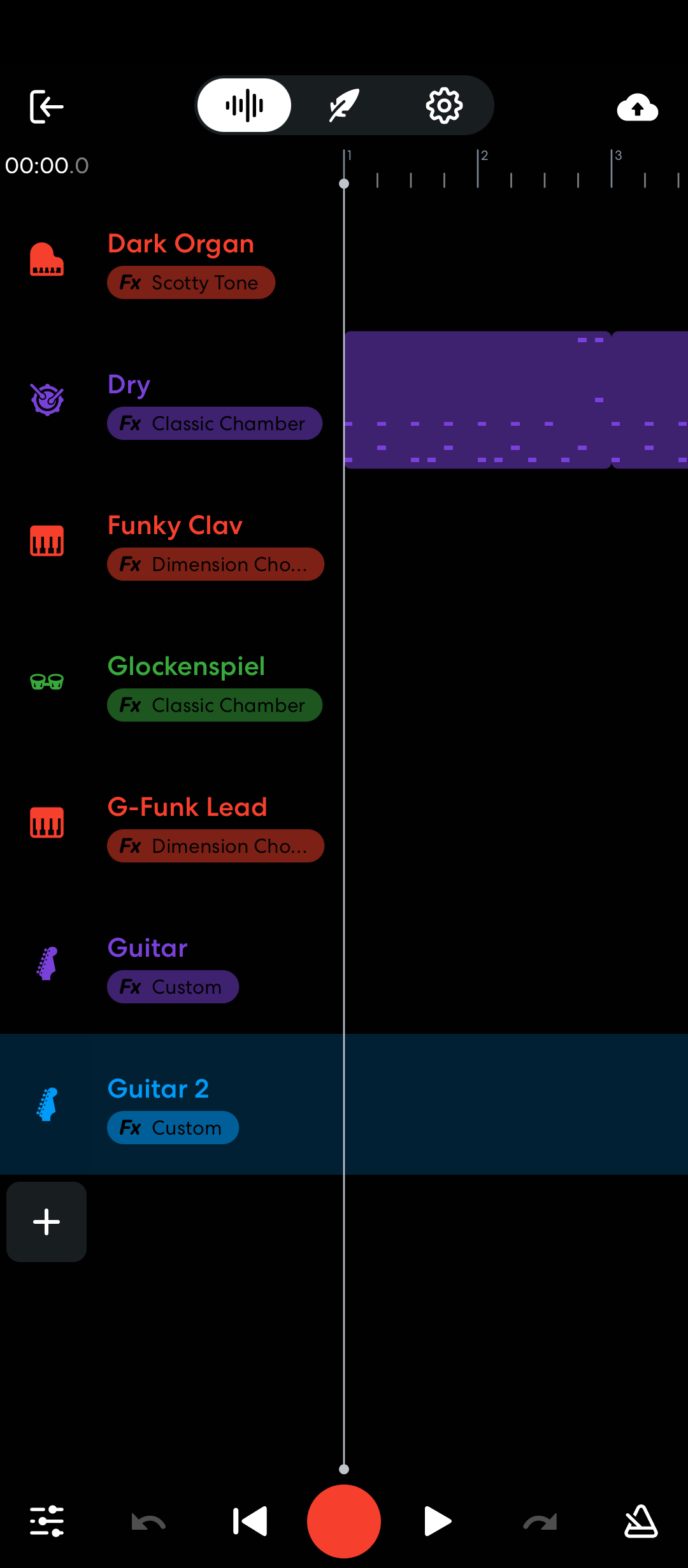Add a new track

47,1222
